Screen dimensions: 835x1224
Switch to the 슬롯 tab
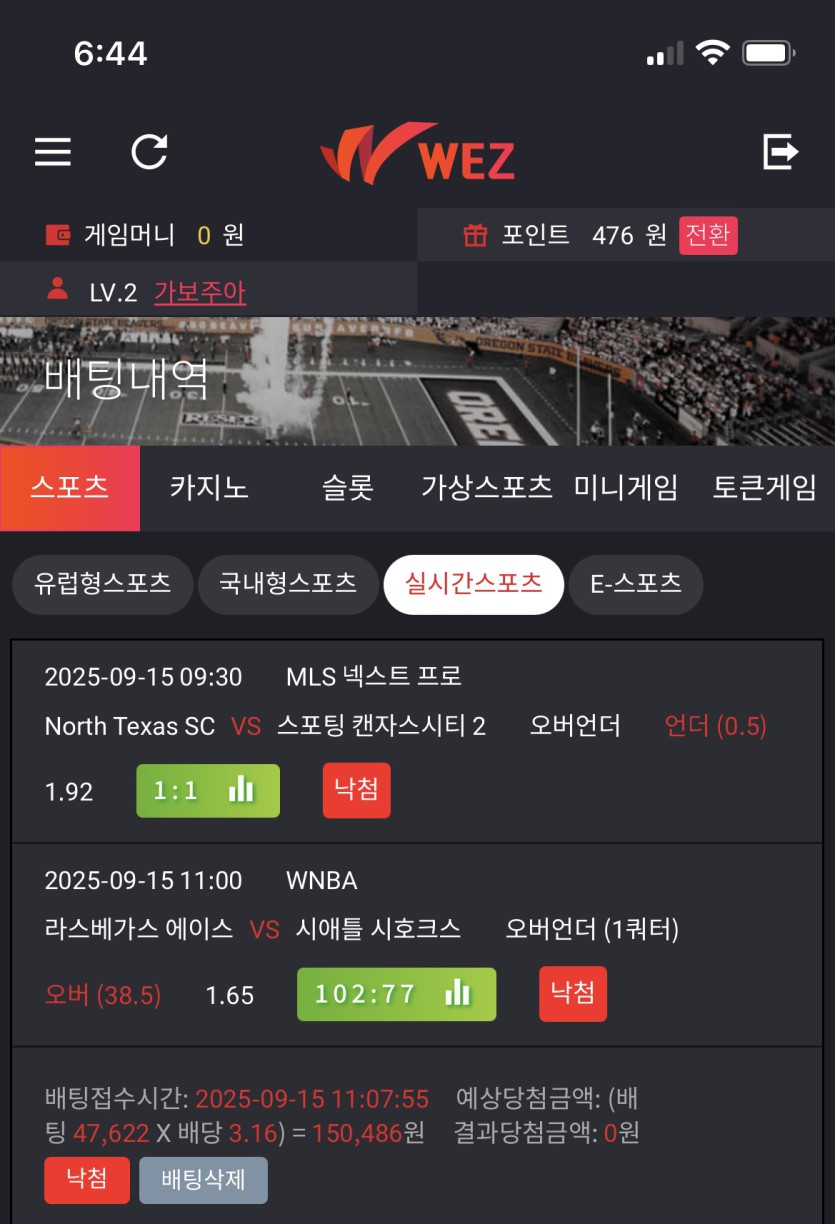[x=348, y=488]
